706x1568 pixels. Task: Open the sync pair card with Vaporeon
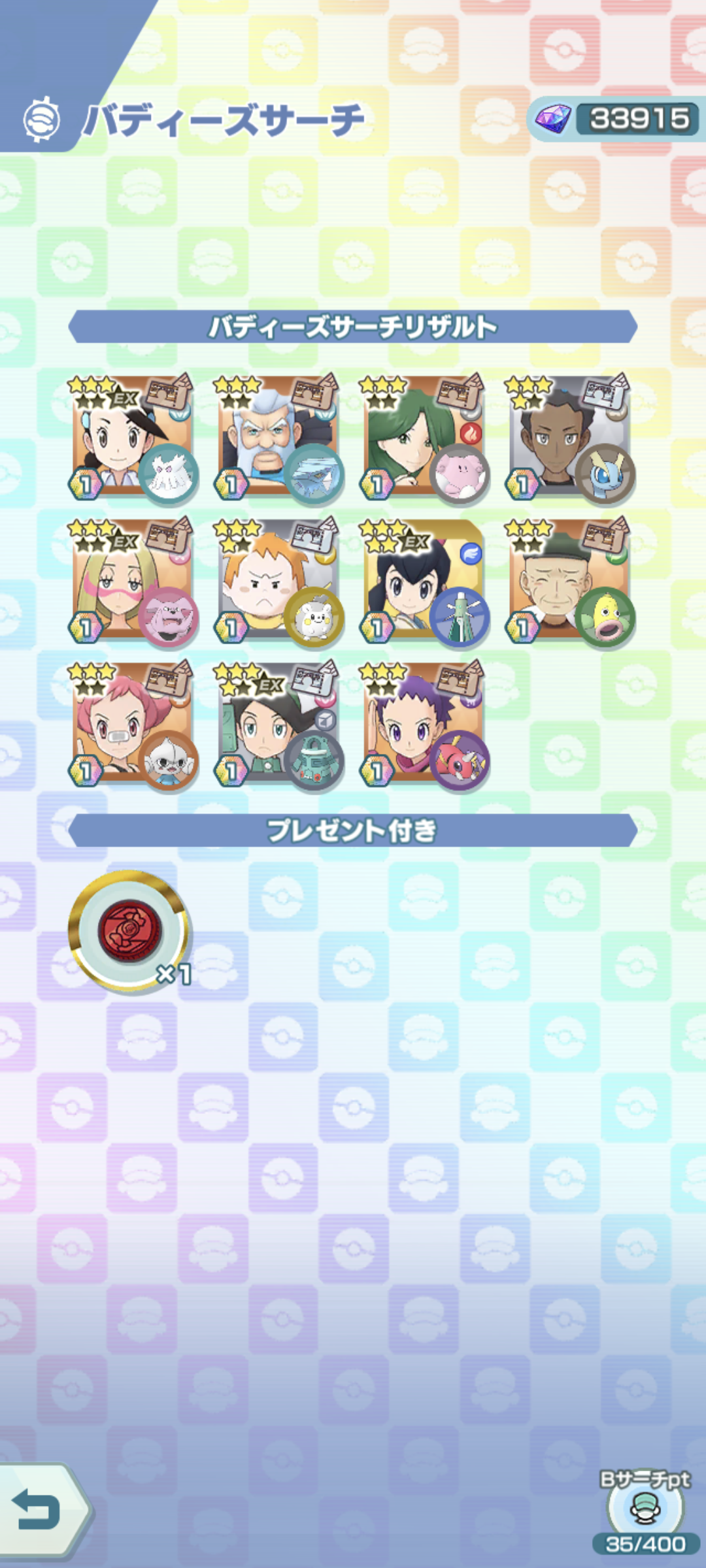pos(569,438)
